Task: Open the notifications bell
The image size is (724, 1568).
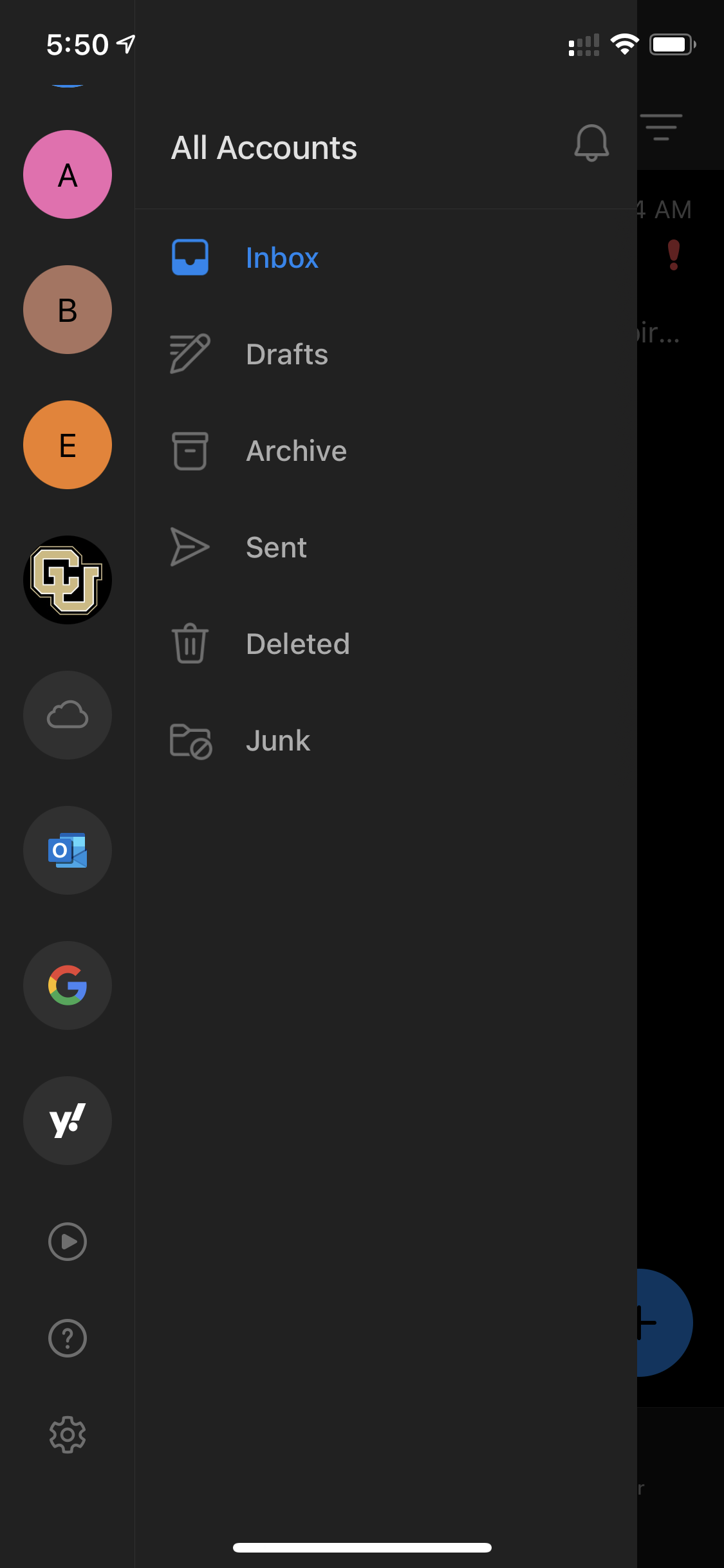Action: pos(591,143)
